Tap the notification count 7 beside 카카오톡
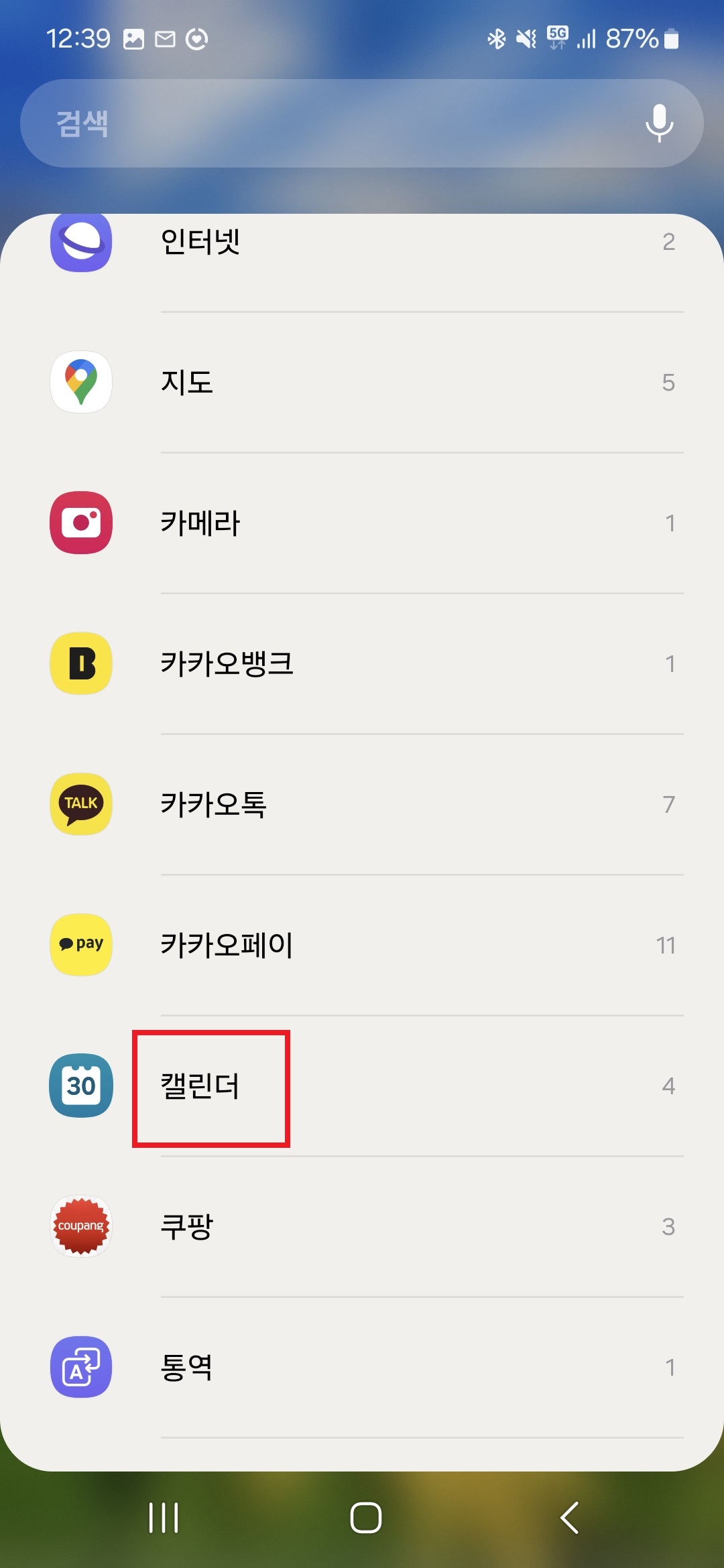 coord(668,805)
